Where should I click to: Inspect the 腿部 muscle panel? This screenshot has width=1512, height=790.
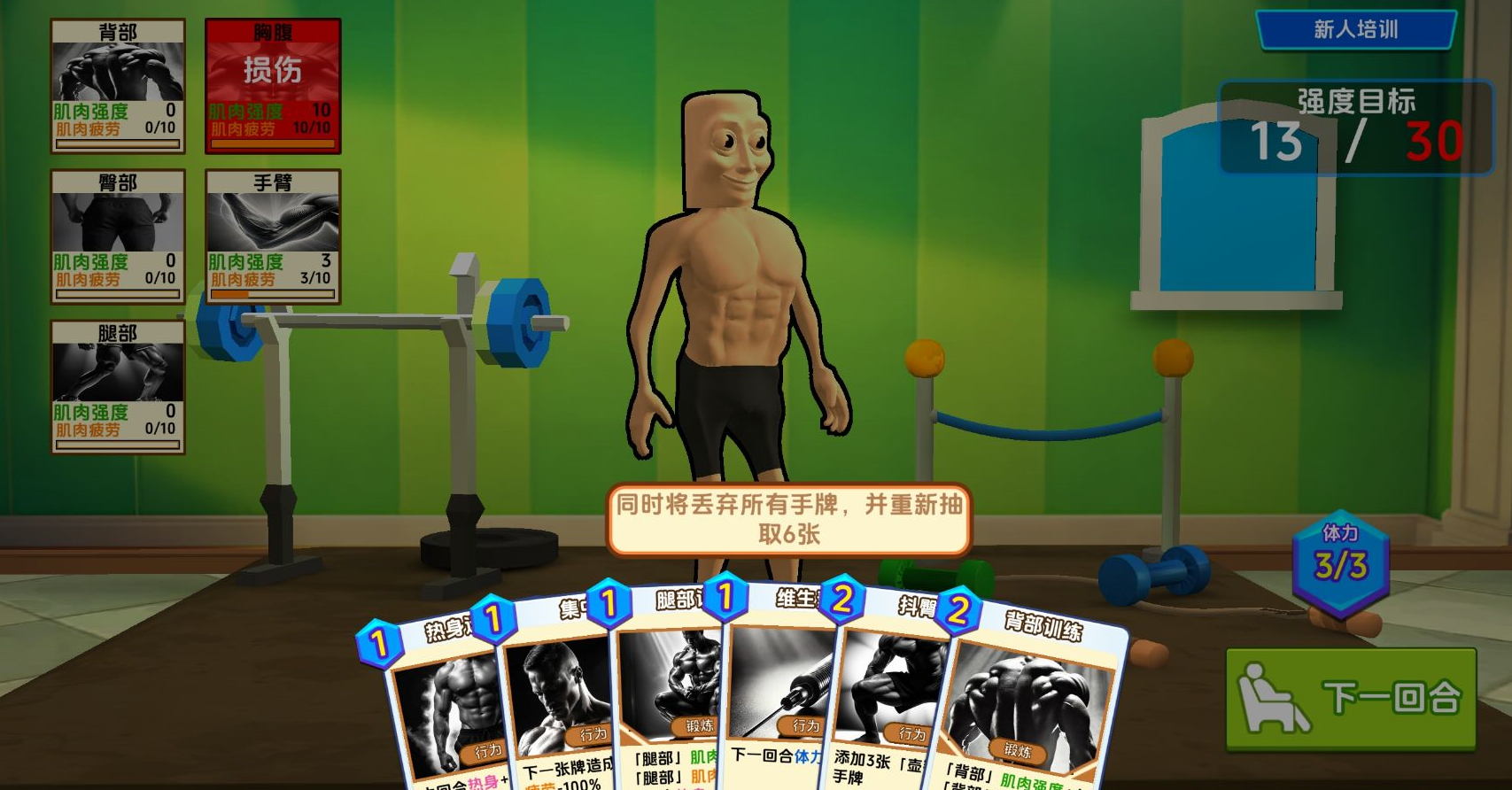point(118,387)
